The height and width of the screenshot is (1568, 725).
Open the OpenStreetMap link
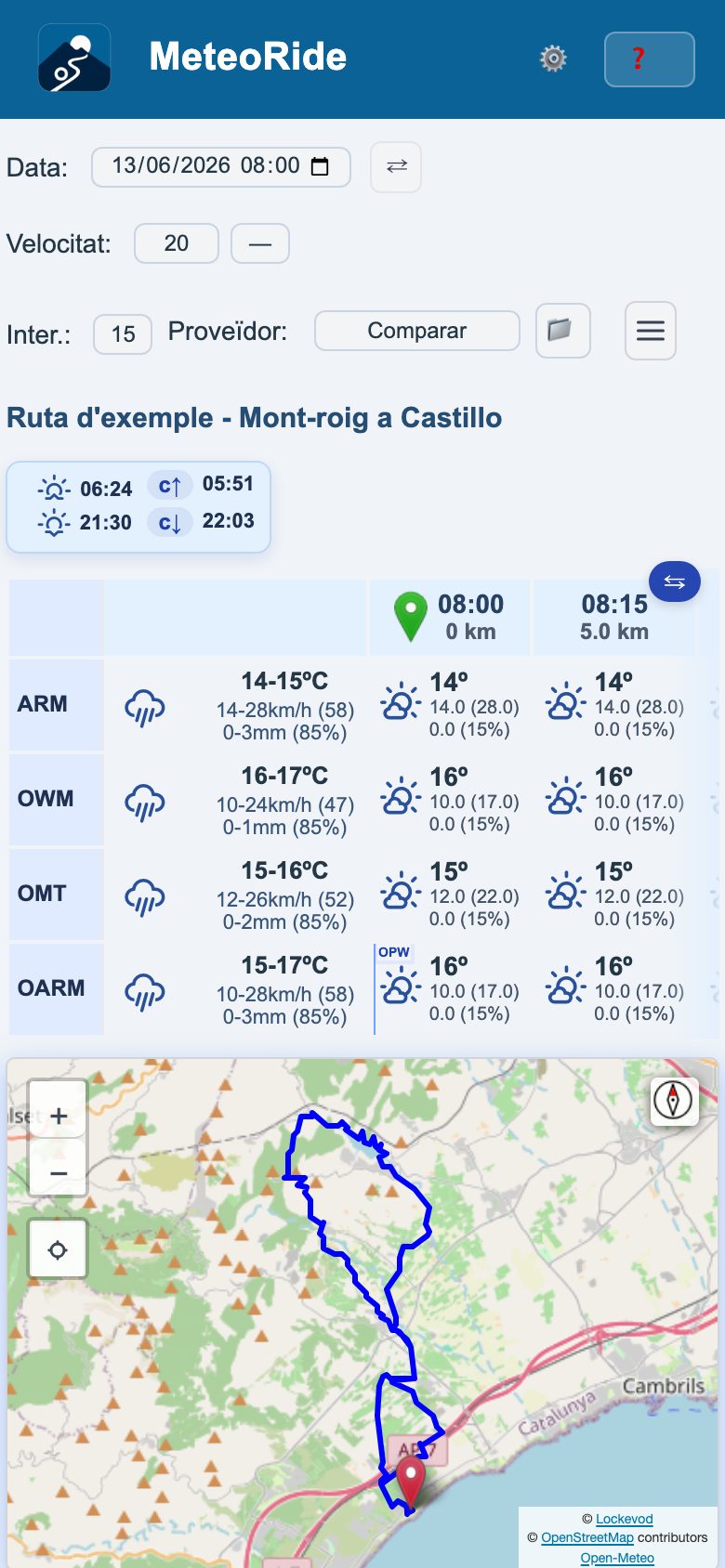(587, 1537)
